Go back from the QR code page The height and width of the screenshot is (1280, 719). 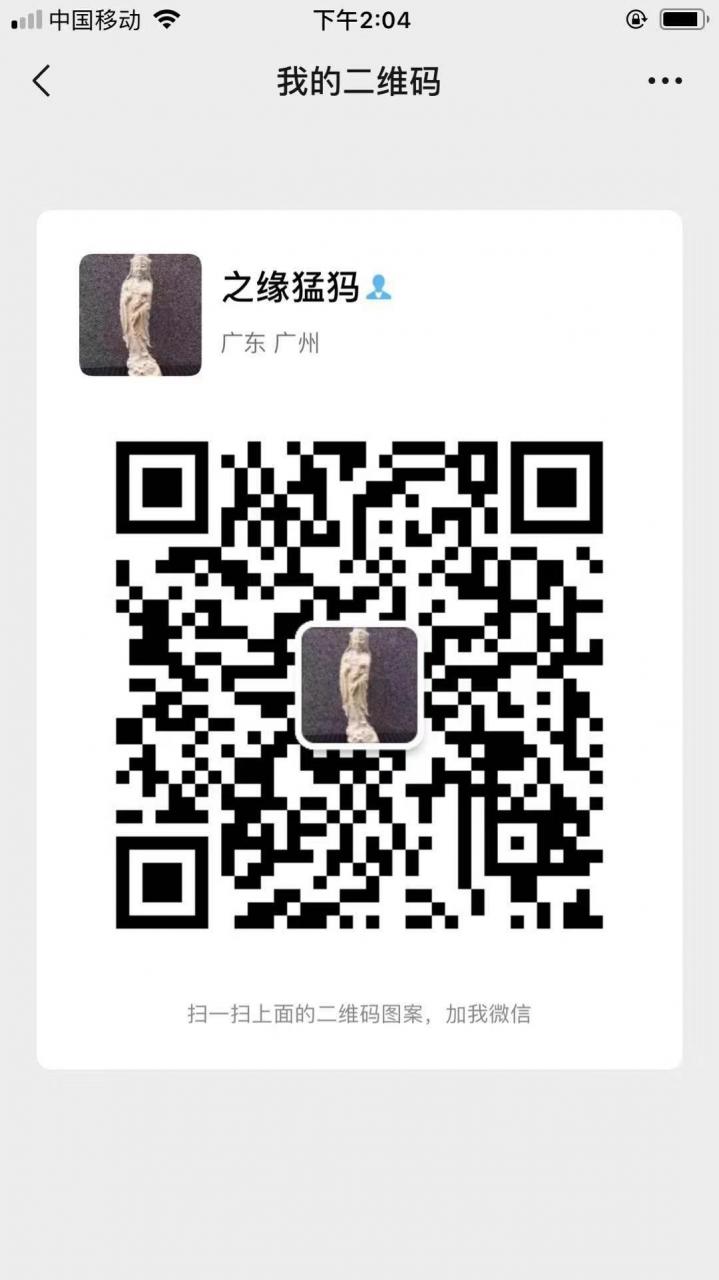click(41, 81)
